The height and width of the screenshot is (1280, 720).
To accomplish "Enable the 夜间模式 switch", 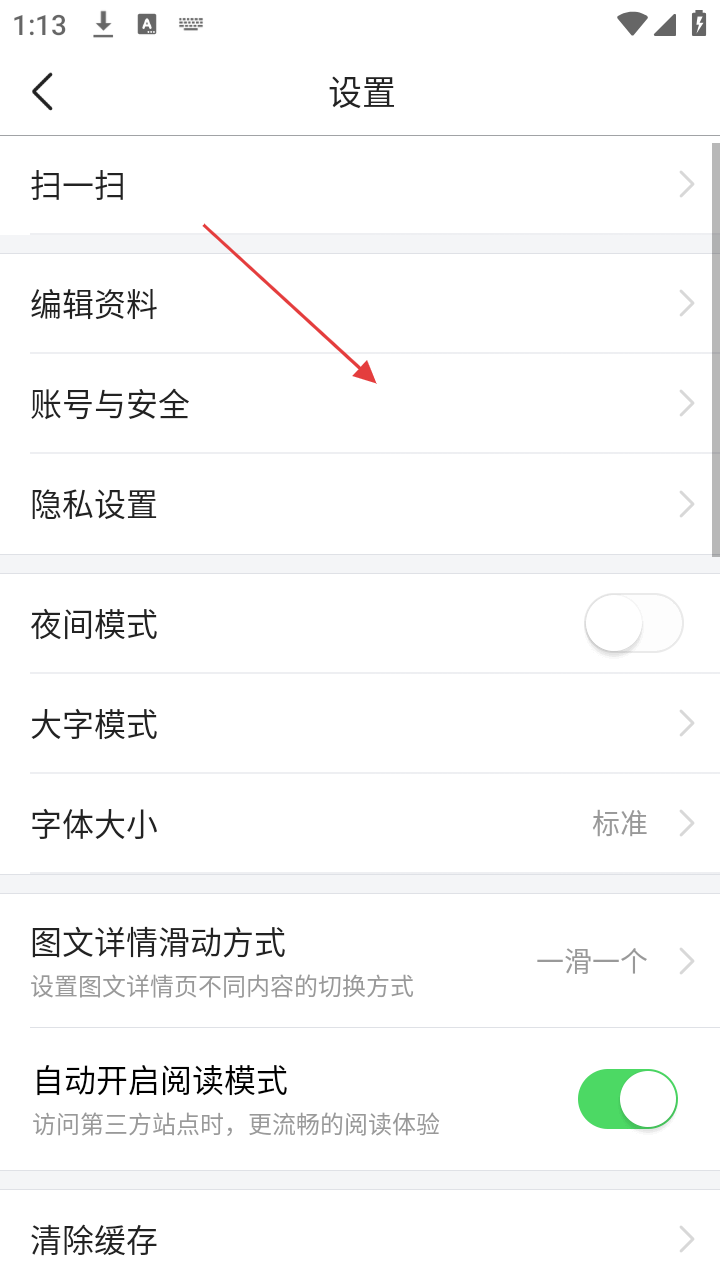I will click(x=633, y=624).
